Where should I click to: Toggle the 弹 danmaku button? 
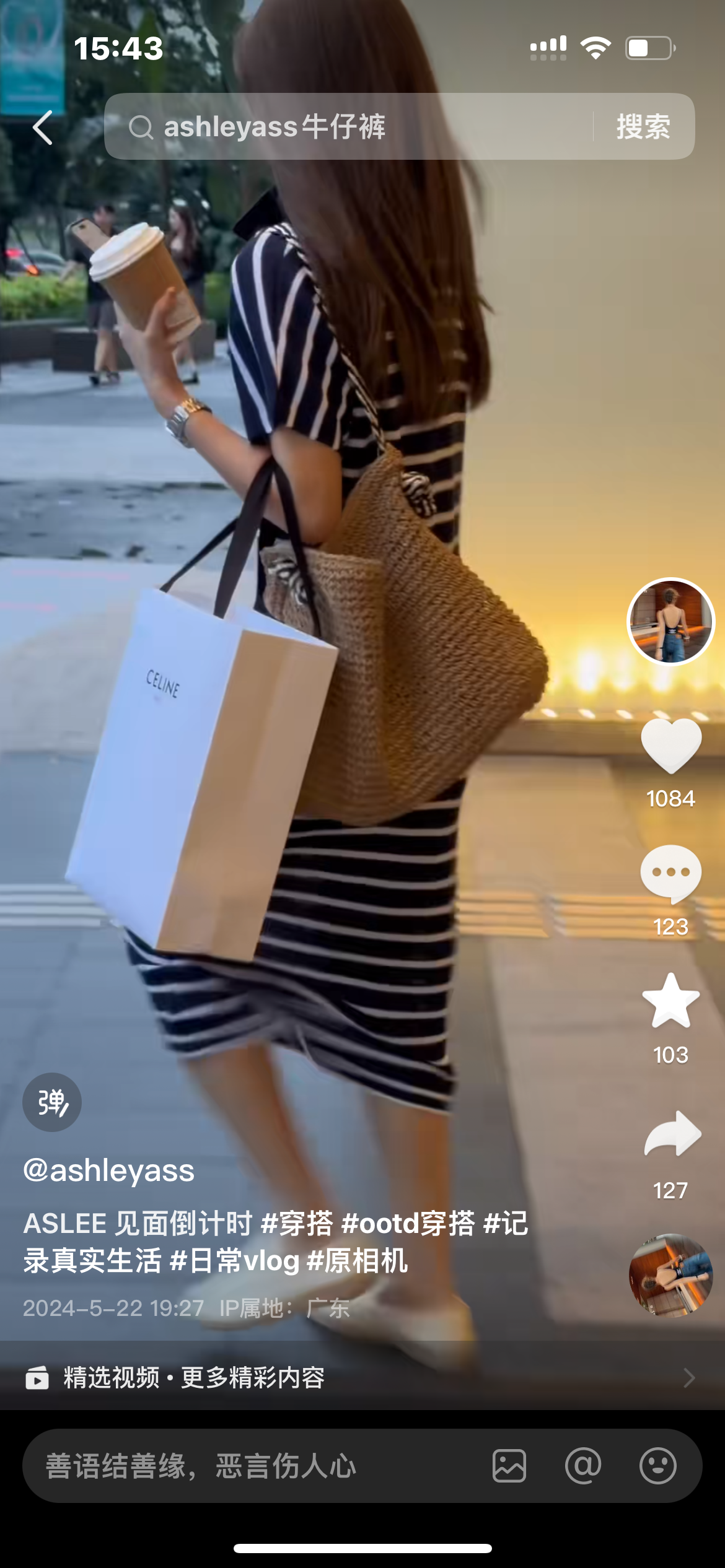coord(52,1102)
